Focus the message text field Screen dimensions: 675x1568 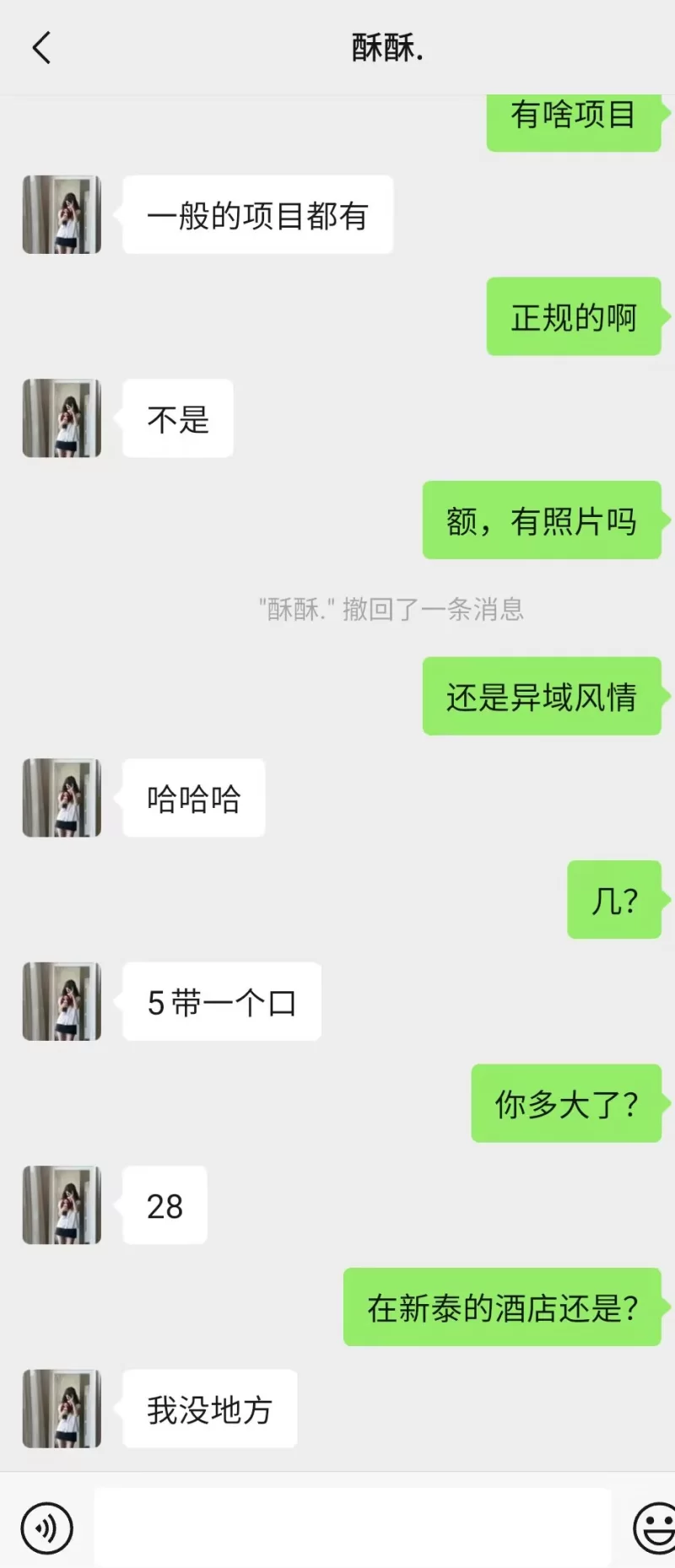click(352, 1528)
